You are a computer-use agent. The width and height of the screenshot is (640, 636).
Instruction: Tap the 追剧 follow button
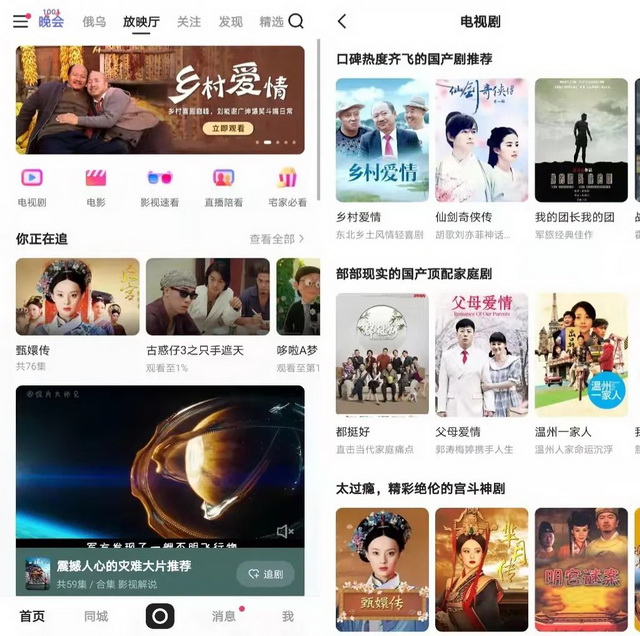265,574
